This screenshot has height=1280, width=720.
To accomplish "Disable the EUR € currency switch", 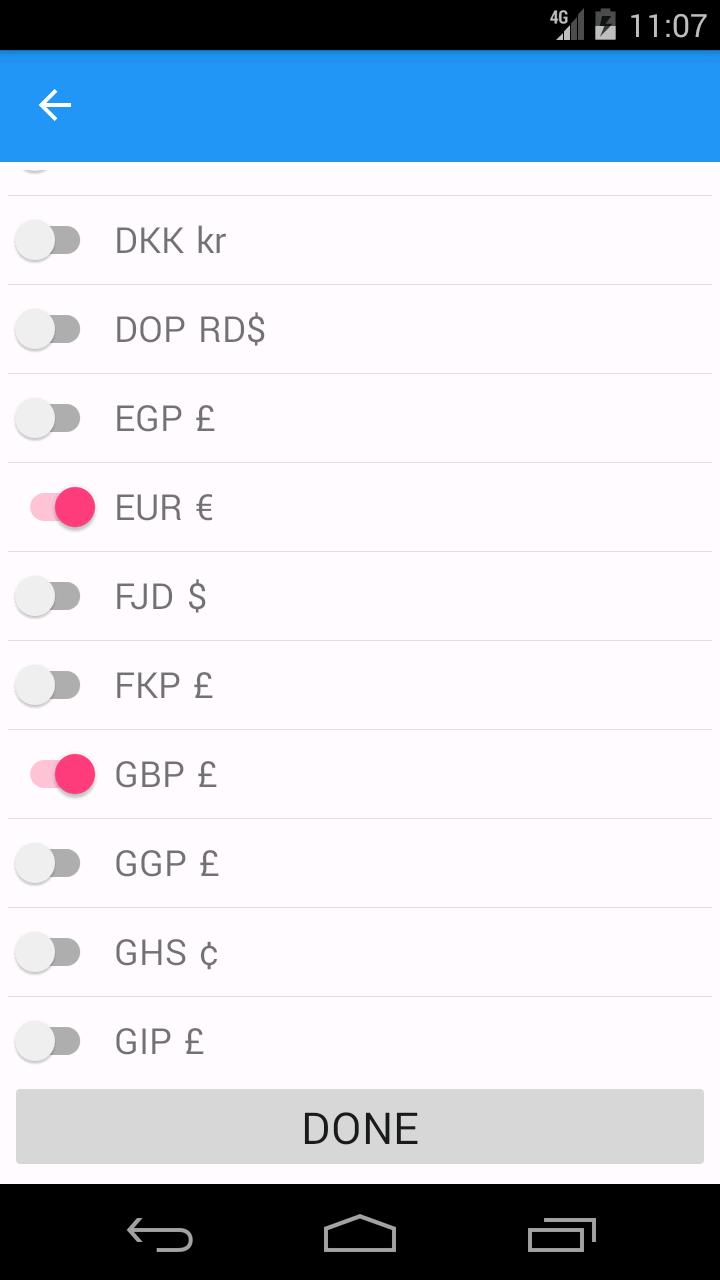I will tap(62, 508).
